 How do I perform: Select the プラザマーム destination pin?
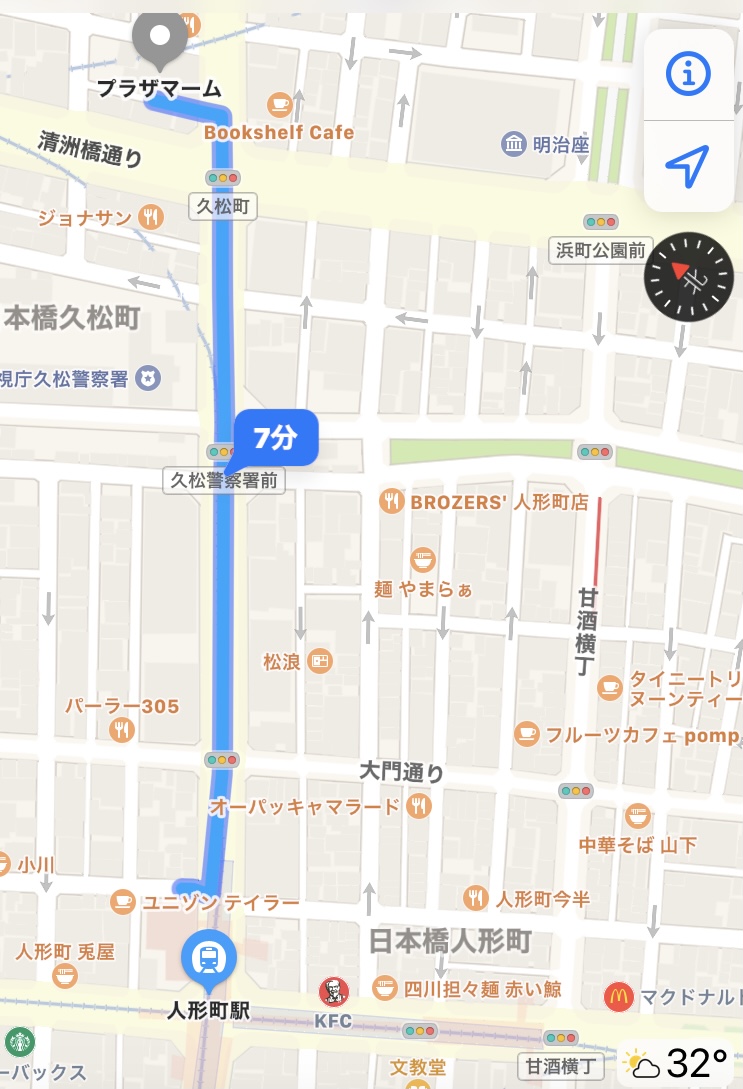(x=160, y=38)
